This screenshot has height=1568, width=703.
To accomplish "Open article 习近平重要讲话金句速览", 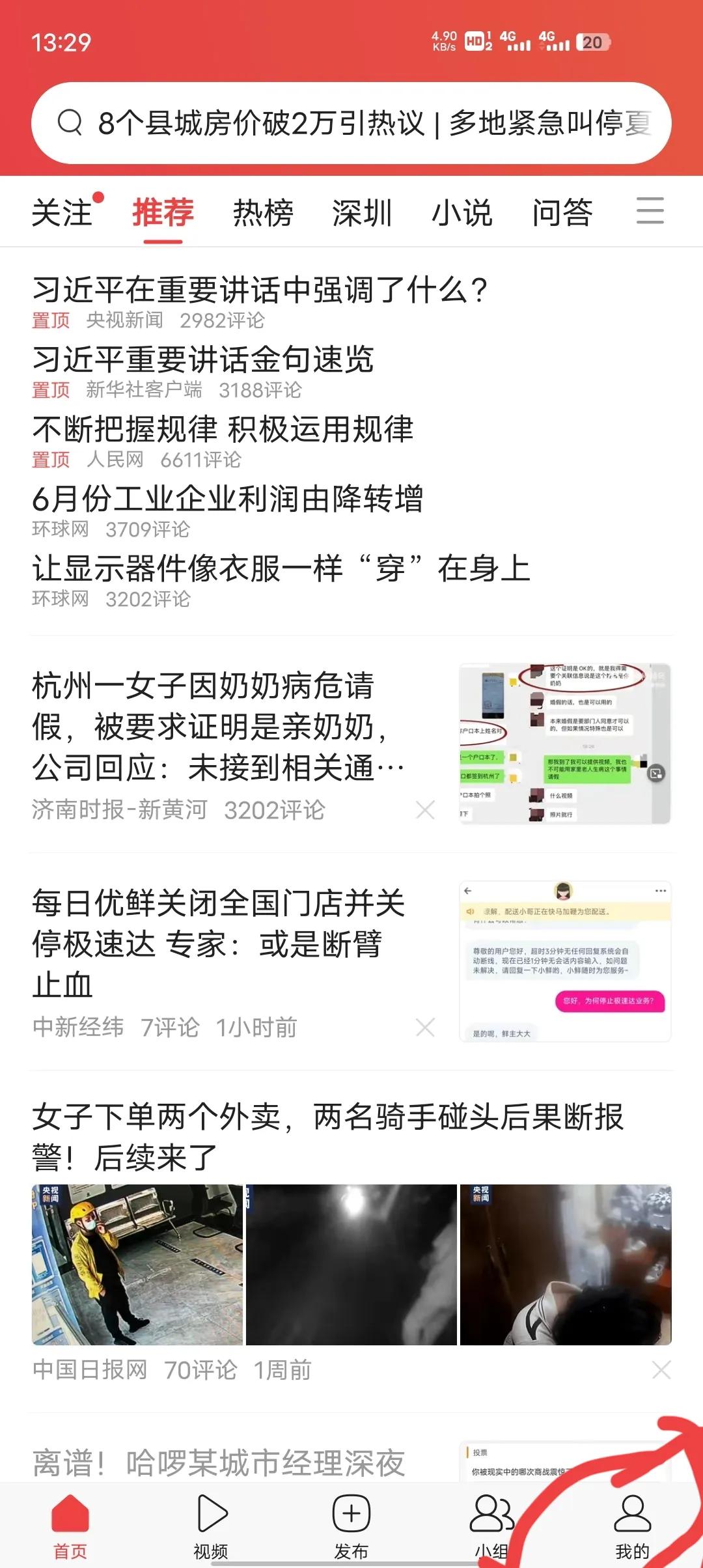I will coord(203,359).
